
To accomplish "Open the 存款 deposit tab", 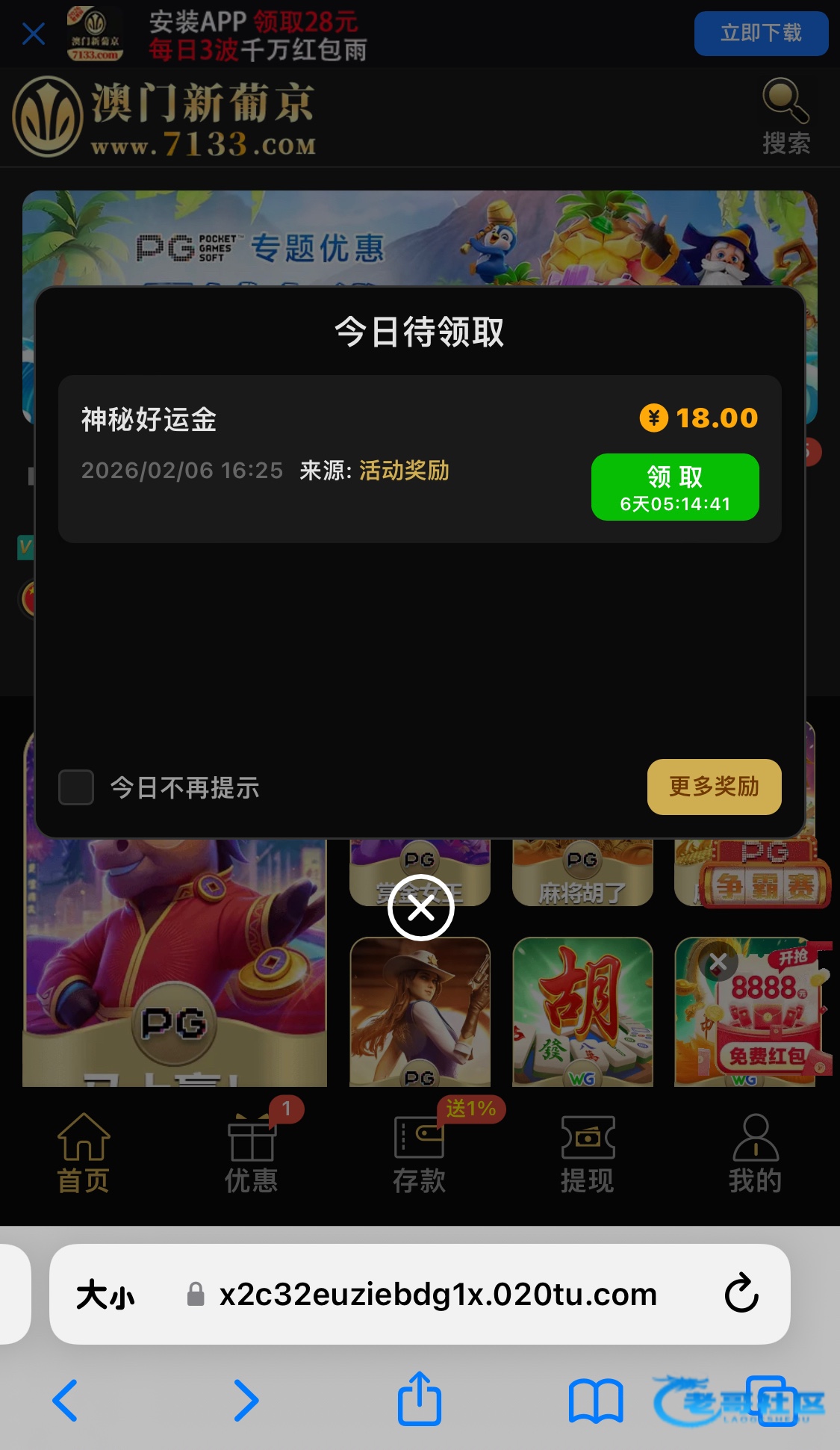I will [420, 1152].
